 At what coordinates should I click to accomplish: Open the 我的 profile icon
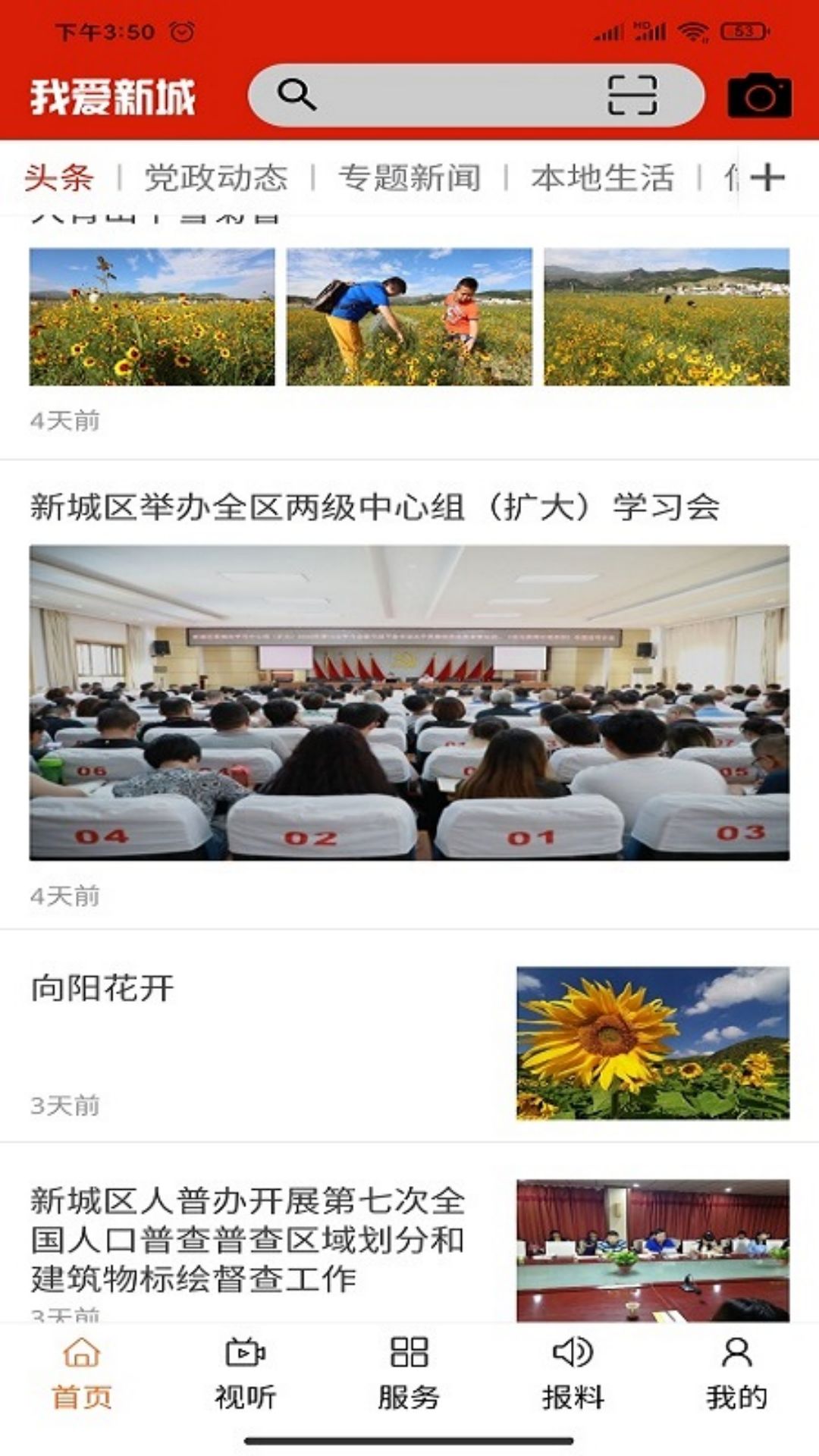pos(734,1367)
